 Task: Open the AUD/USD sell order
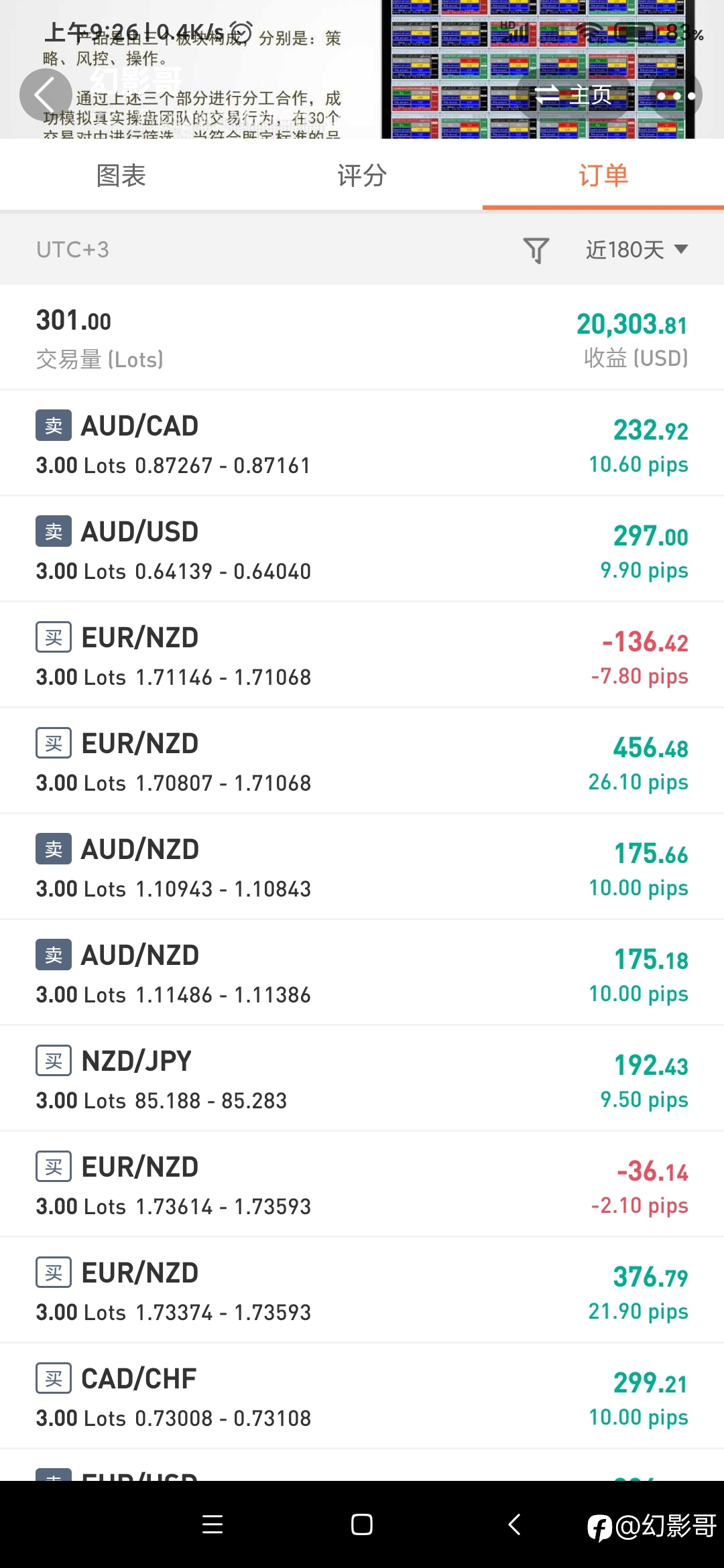[362, 549]
